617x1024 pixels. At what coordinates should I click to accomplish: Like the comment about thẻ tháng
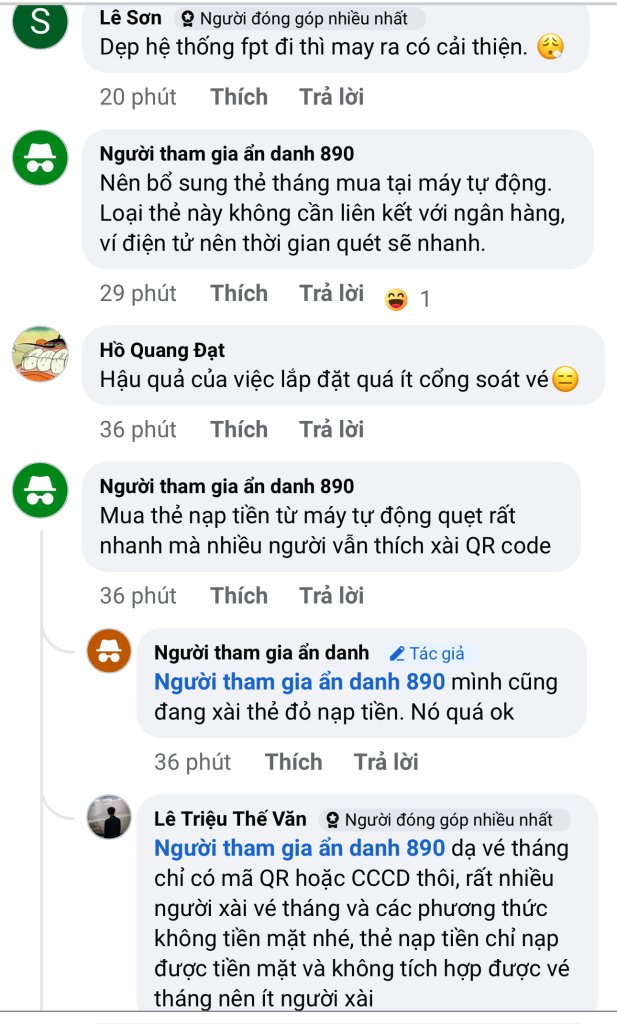point(239,293)
